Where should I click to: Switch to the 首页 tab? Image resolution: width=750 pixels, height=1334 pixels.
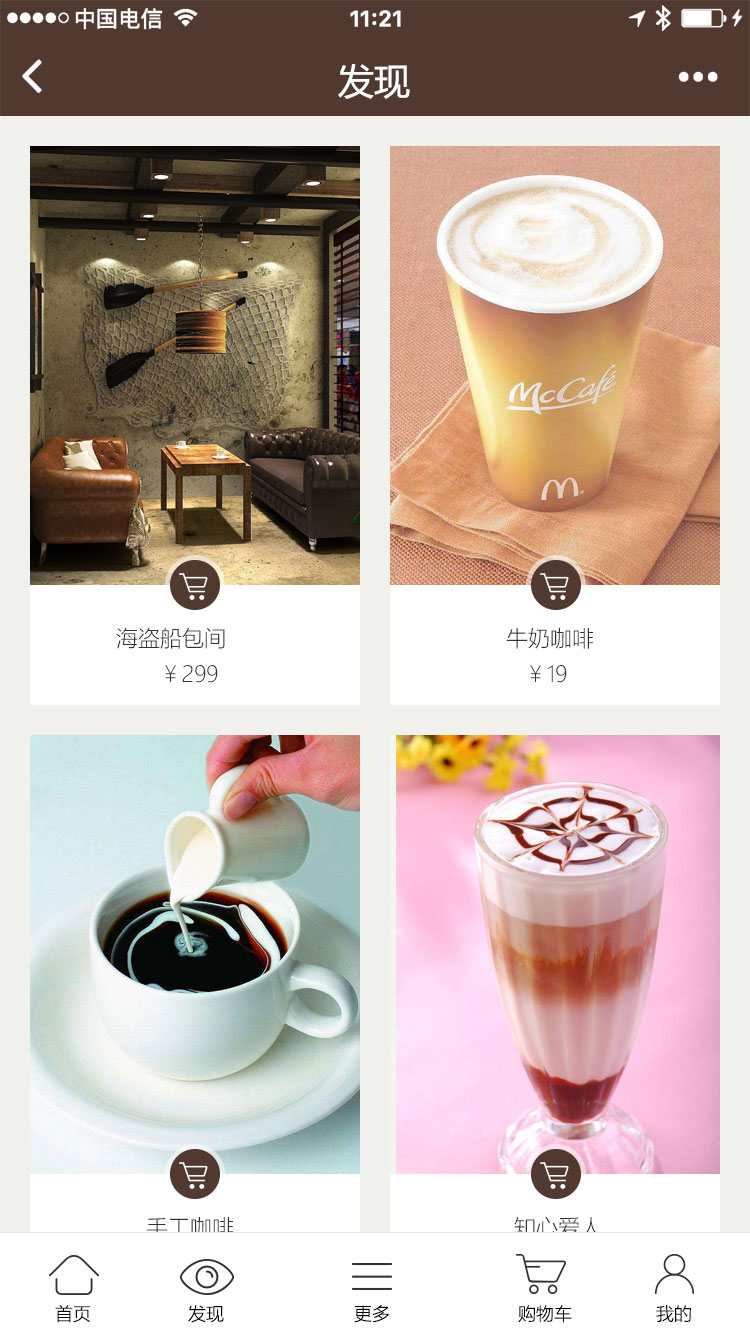tap(73, 1288)
